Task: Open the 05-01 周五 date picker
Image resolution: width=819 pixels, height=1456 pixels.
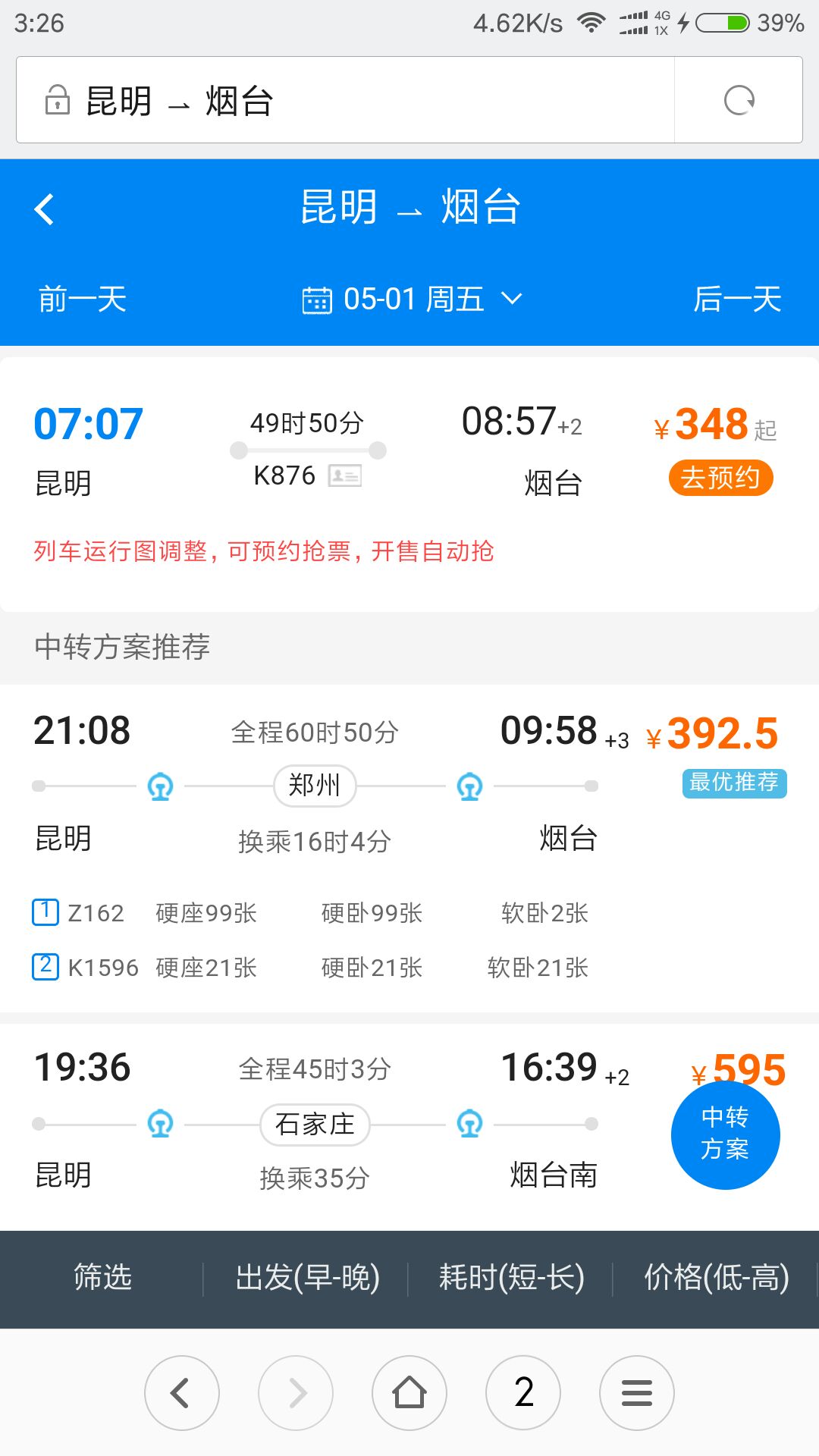Action: click(412, 299)
